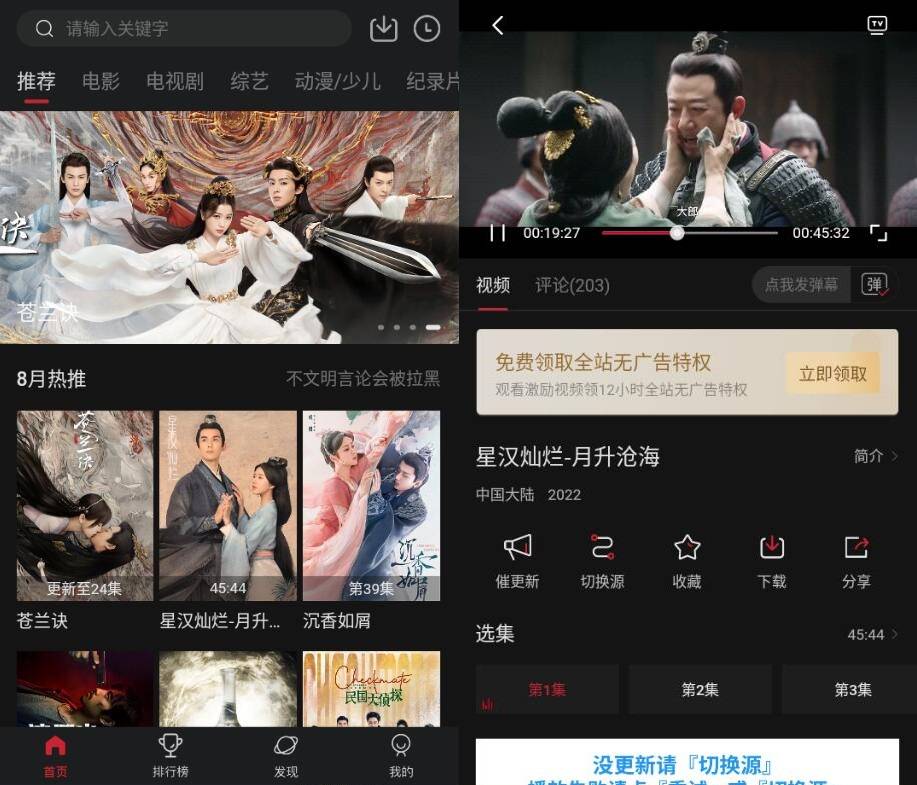Go back from the video player
The image size is (917, 785).
point(498,26)
